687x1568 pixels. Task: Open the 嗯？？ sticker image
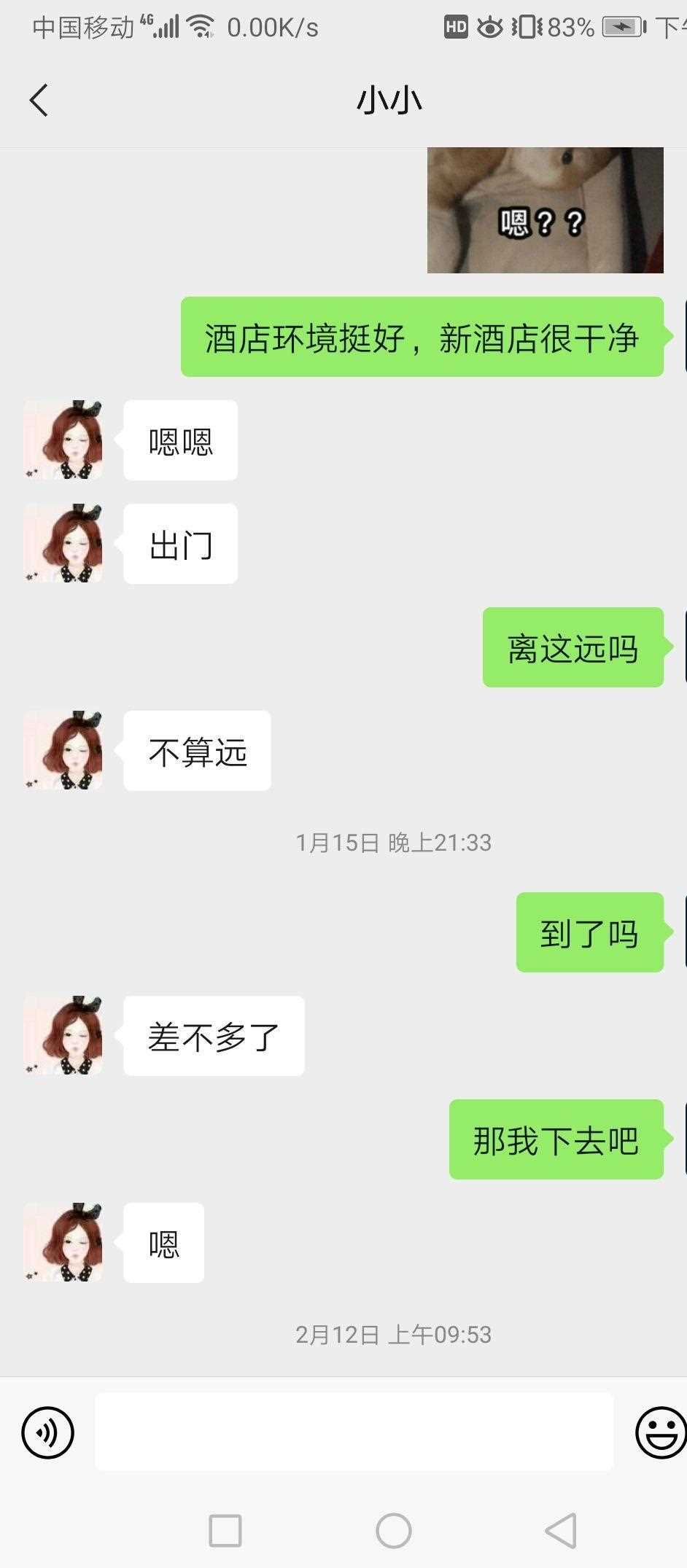[x=545, y=211]
